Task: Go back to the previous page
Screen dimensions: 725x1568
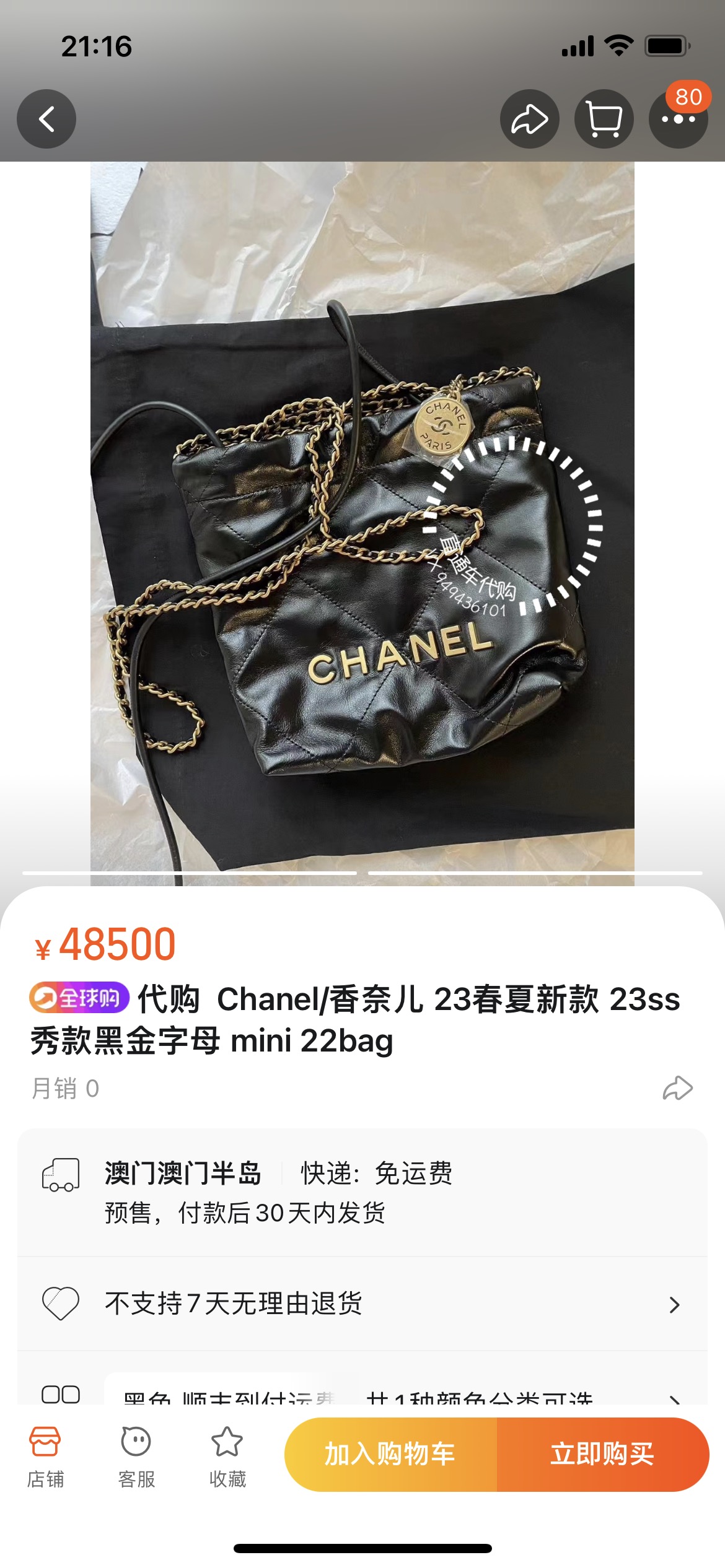Action: pos(46,119)
